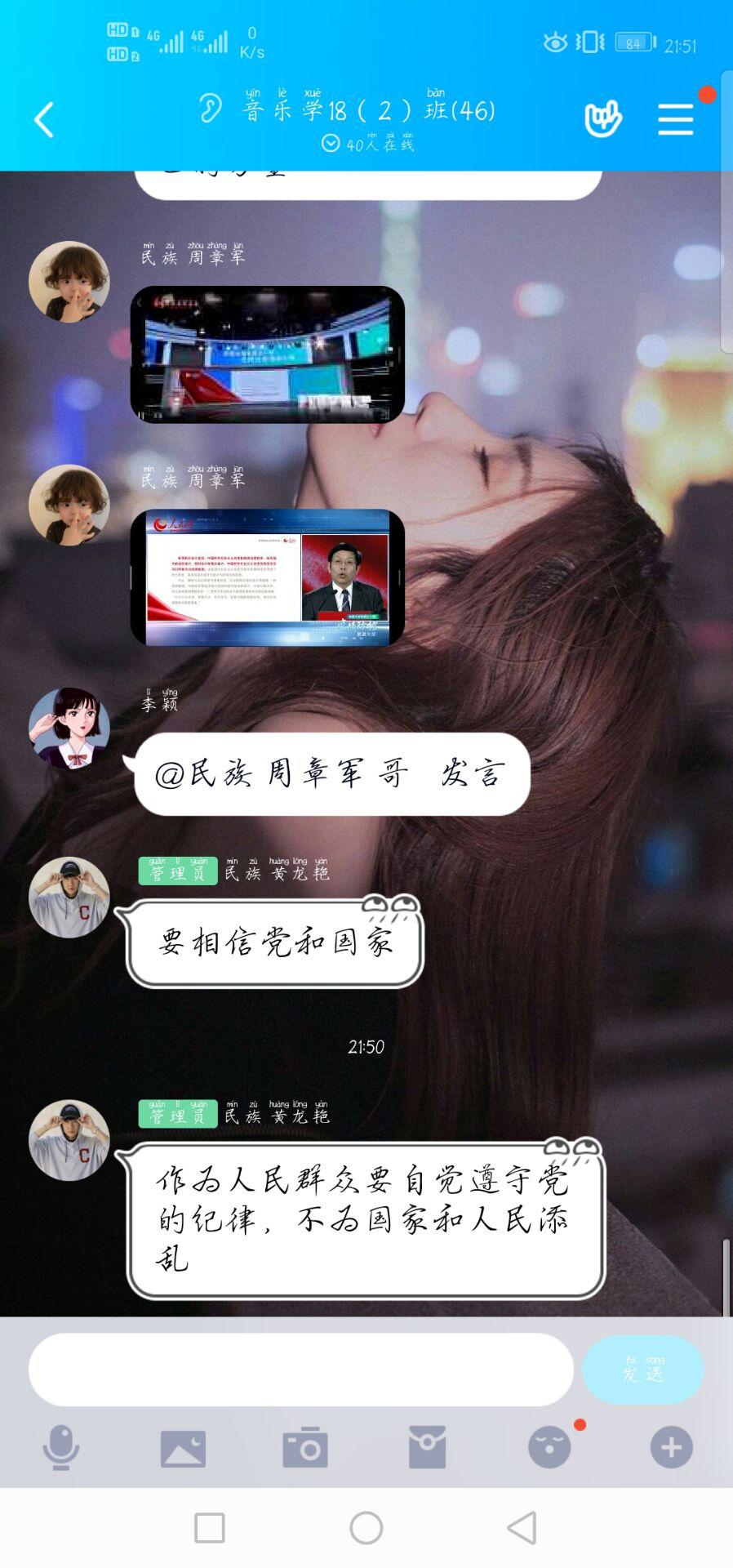Tap the 发送 send button
733x1568 pixels.
(x=643, y=1370)
